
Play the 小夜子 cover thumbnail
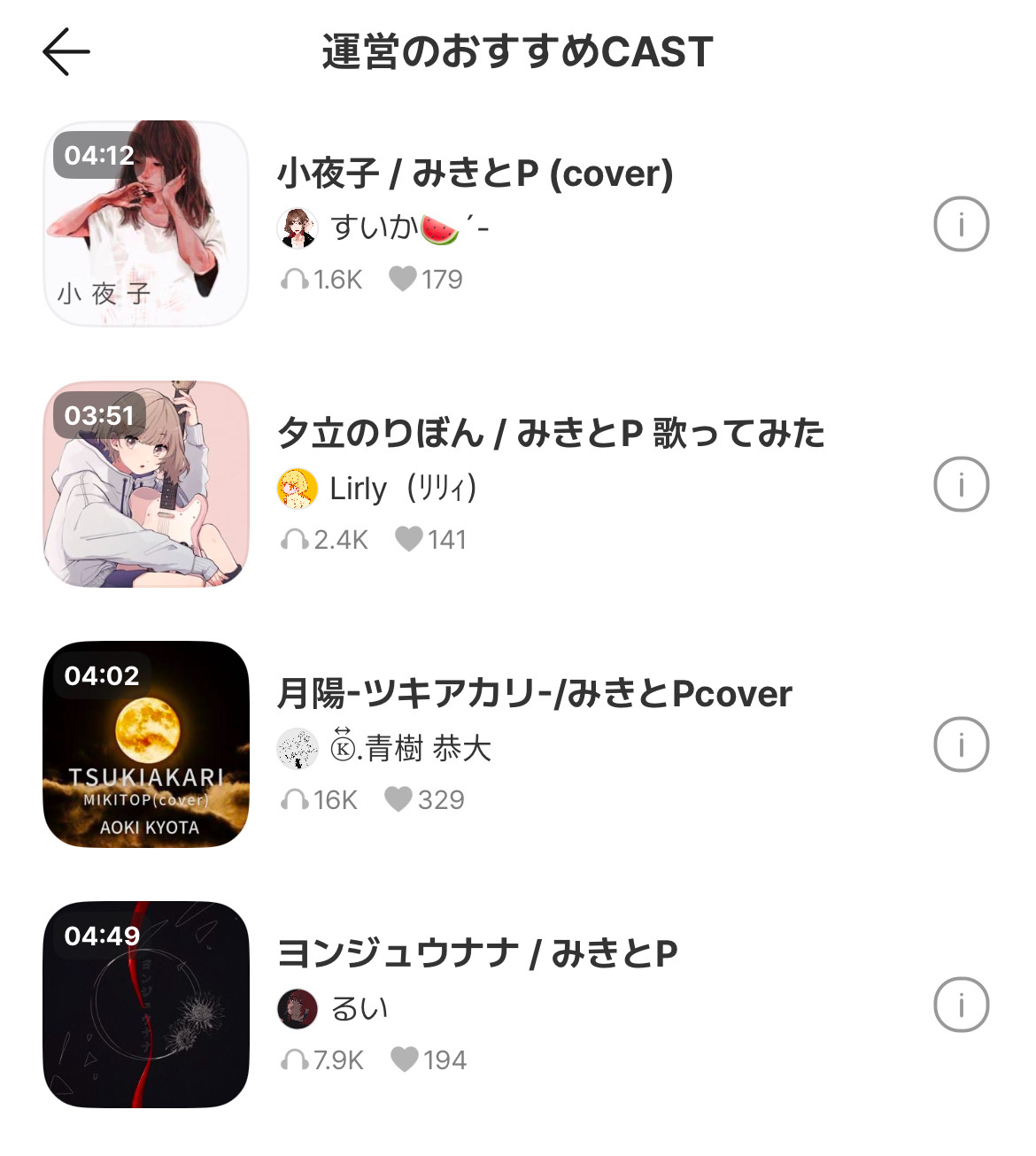146,223
